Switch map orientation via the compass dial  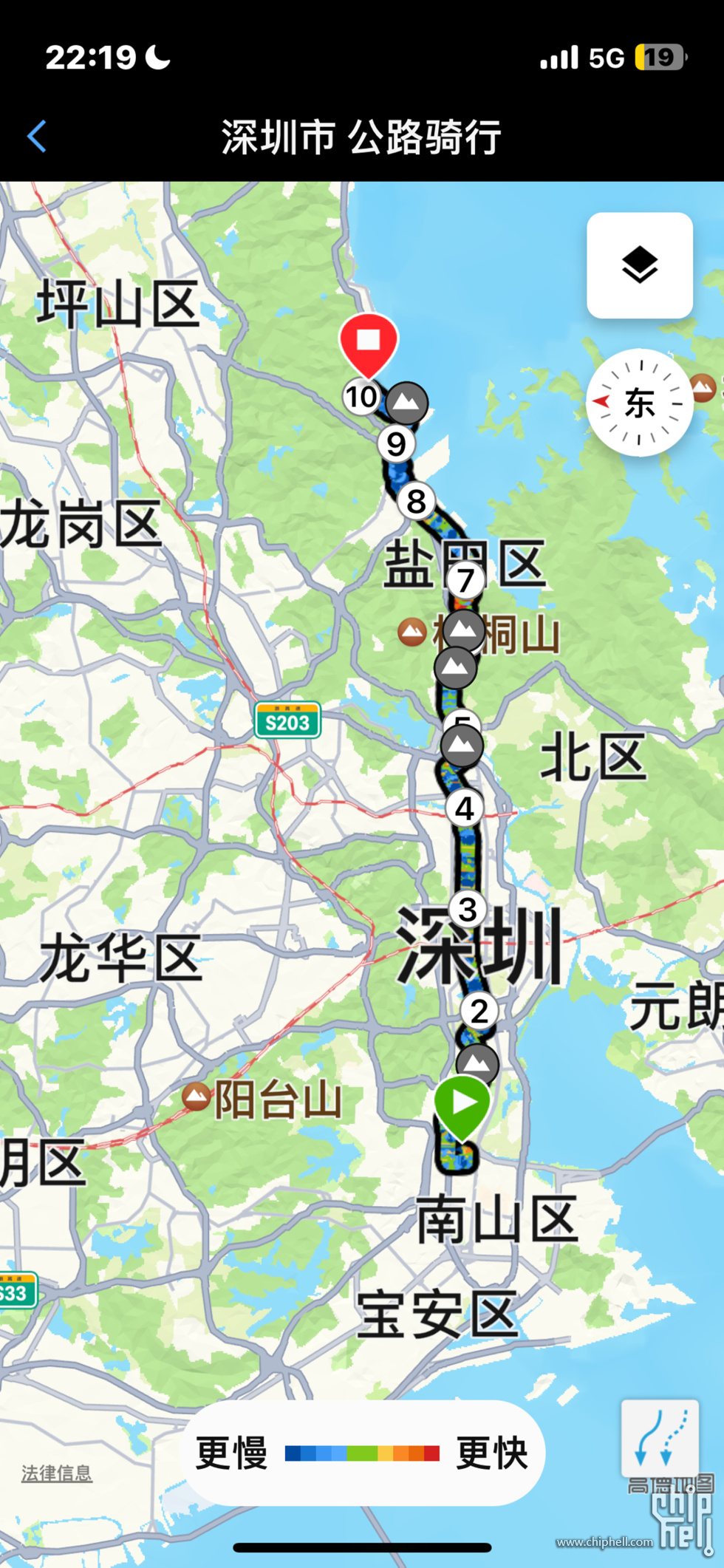click(x=640, y=401)
